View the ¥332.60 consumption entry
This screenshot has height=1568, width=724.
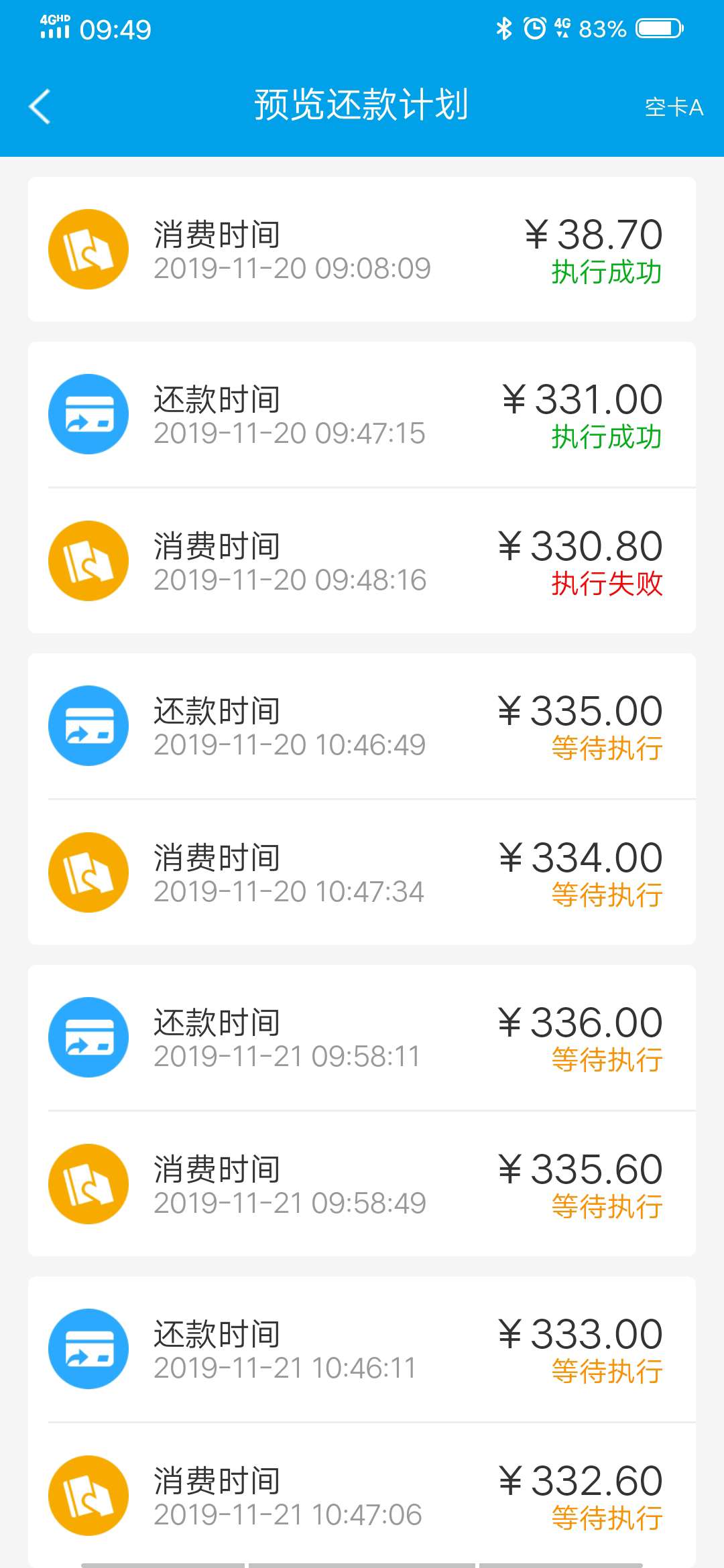[x=362, y=1496]
